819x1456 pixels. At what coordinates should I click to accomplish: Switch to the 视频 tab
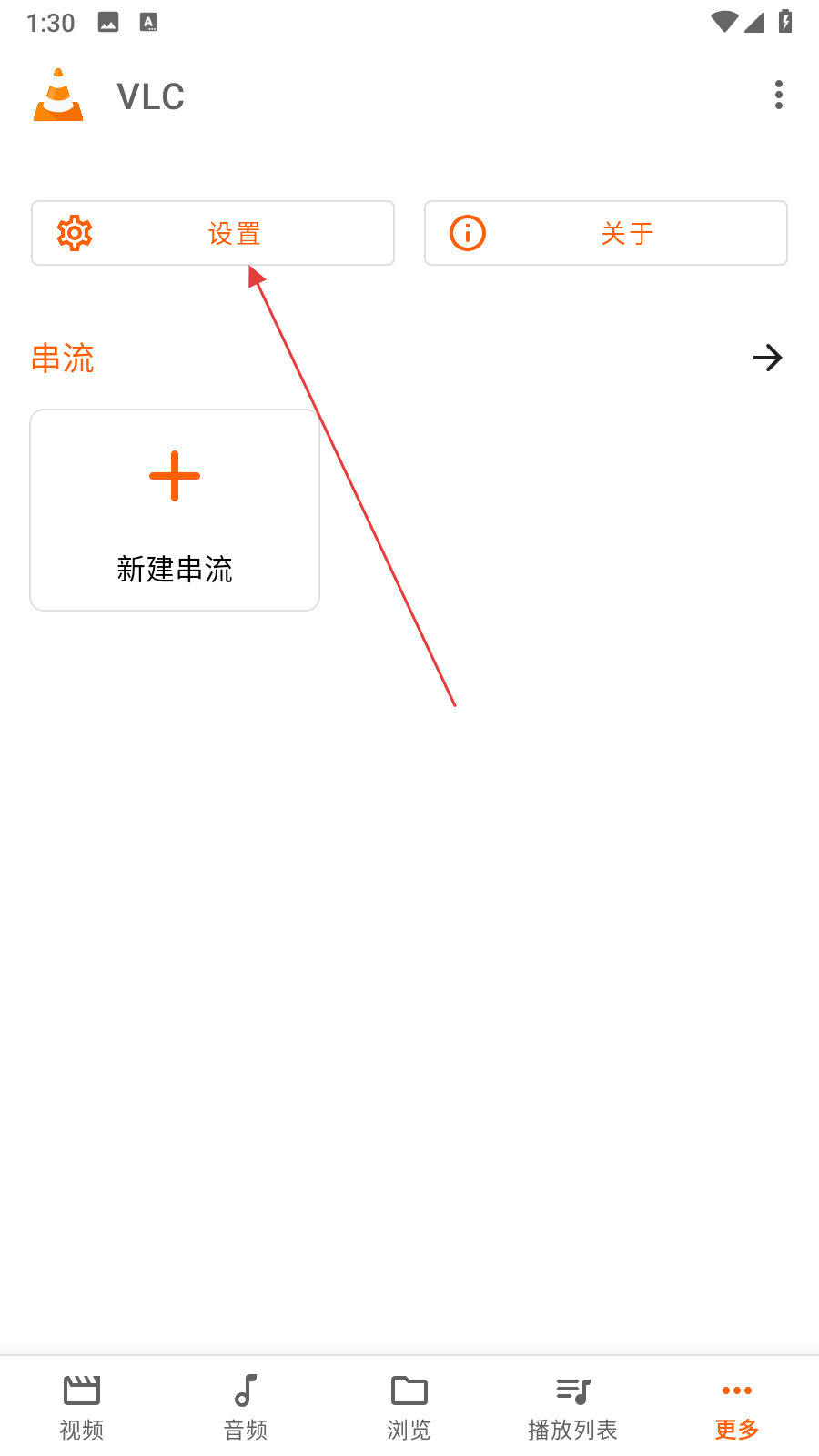(82, 1407)
